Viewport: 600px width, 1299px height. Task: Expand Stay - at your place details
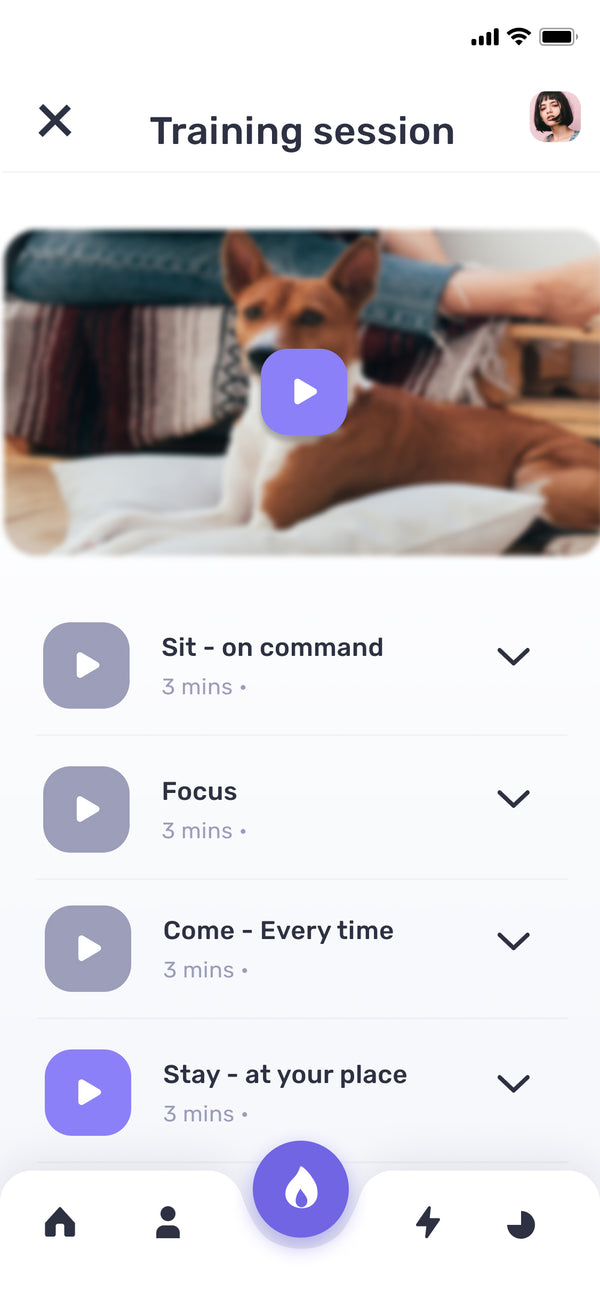click(x=513, y=1083)
